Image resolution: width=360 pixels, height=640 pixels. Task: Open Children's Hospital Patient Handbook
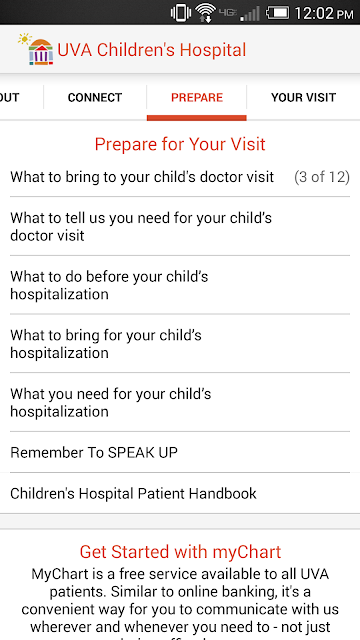click(180, 493)
